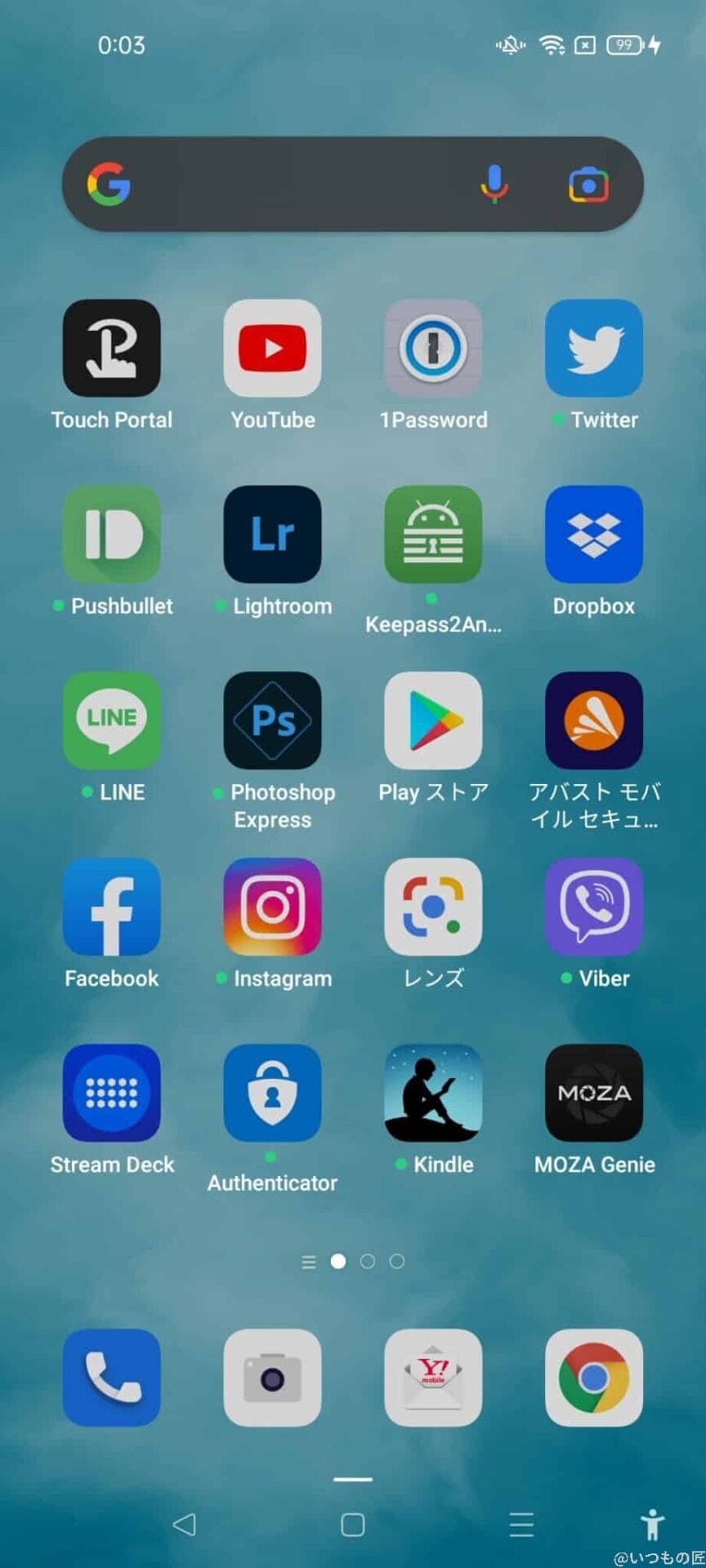Go back with the navigation bar
This screenshot has height=1568, width=706.
pyautogui.click(x=185, y=1524)
